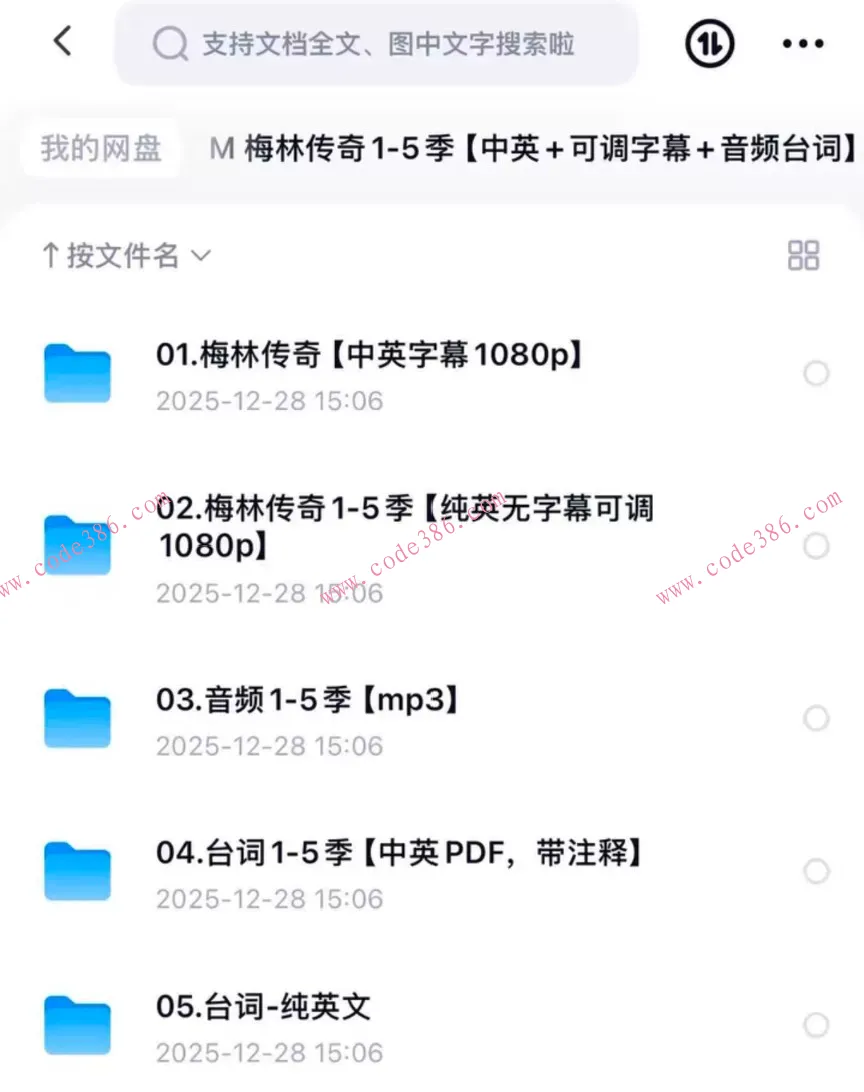
Task: Tap the search input field
Action: [400, 44]
